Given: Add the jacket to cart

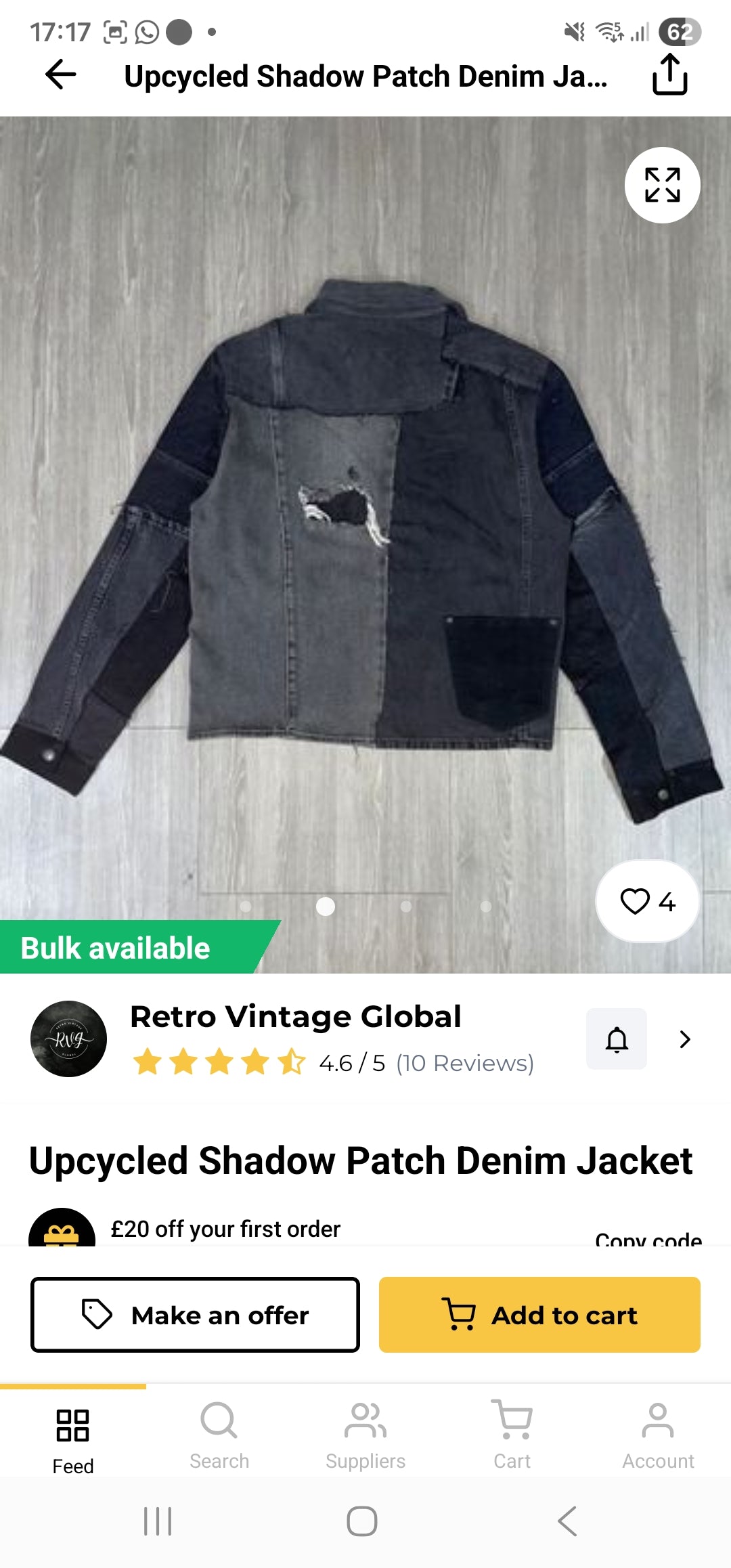Looking at the screenshot, I should (x=539, y=1315).
